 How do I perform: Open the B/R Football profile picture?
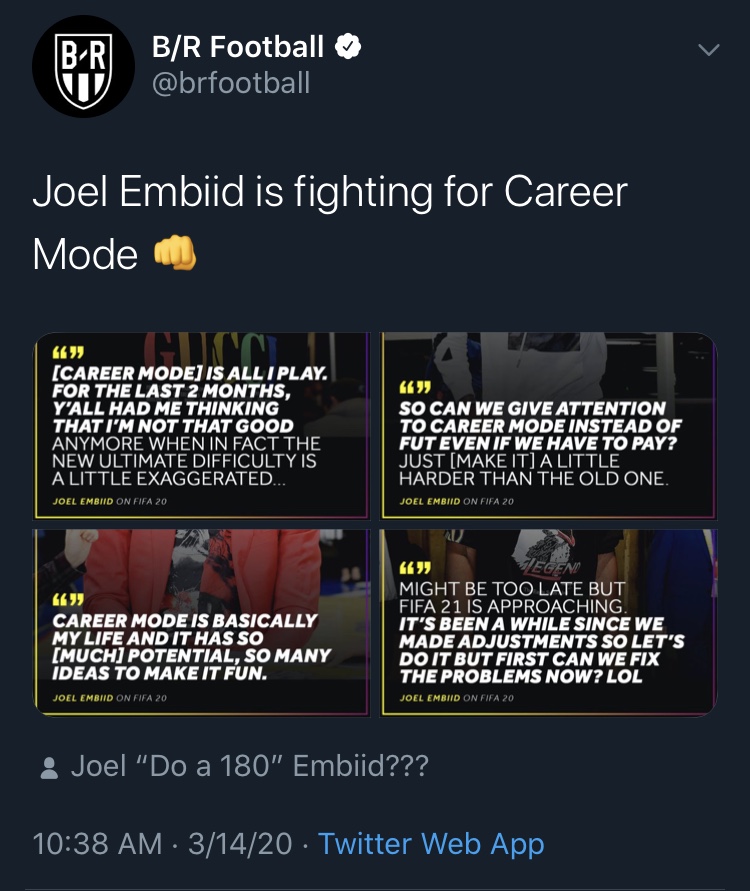(83, 67)
